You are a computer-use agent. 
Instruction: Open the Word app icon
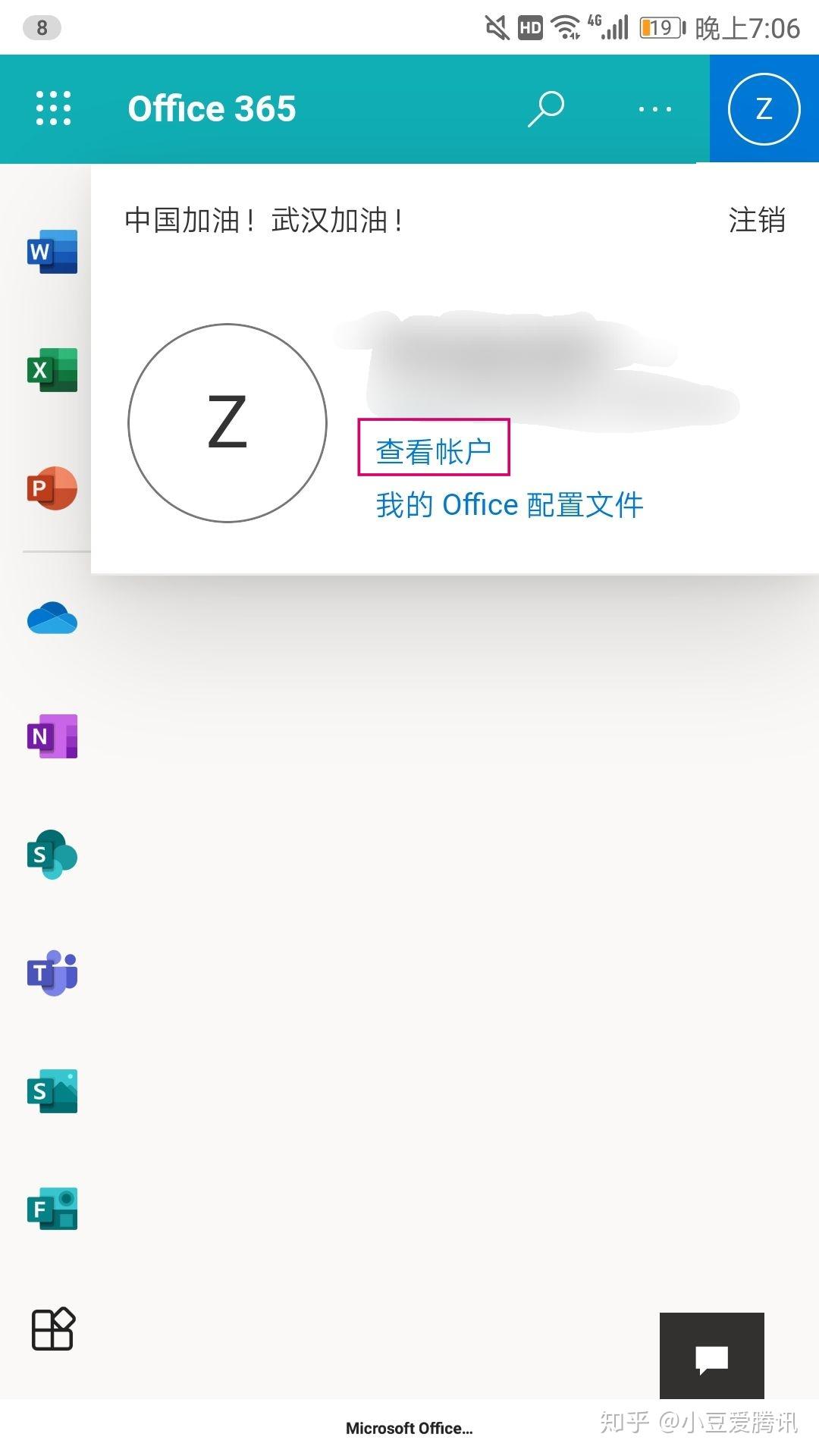pos(52,250)
